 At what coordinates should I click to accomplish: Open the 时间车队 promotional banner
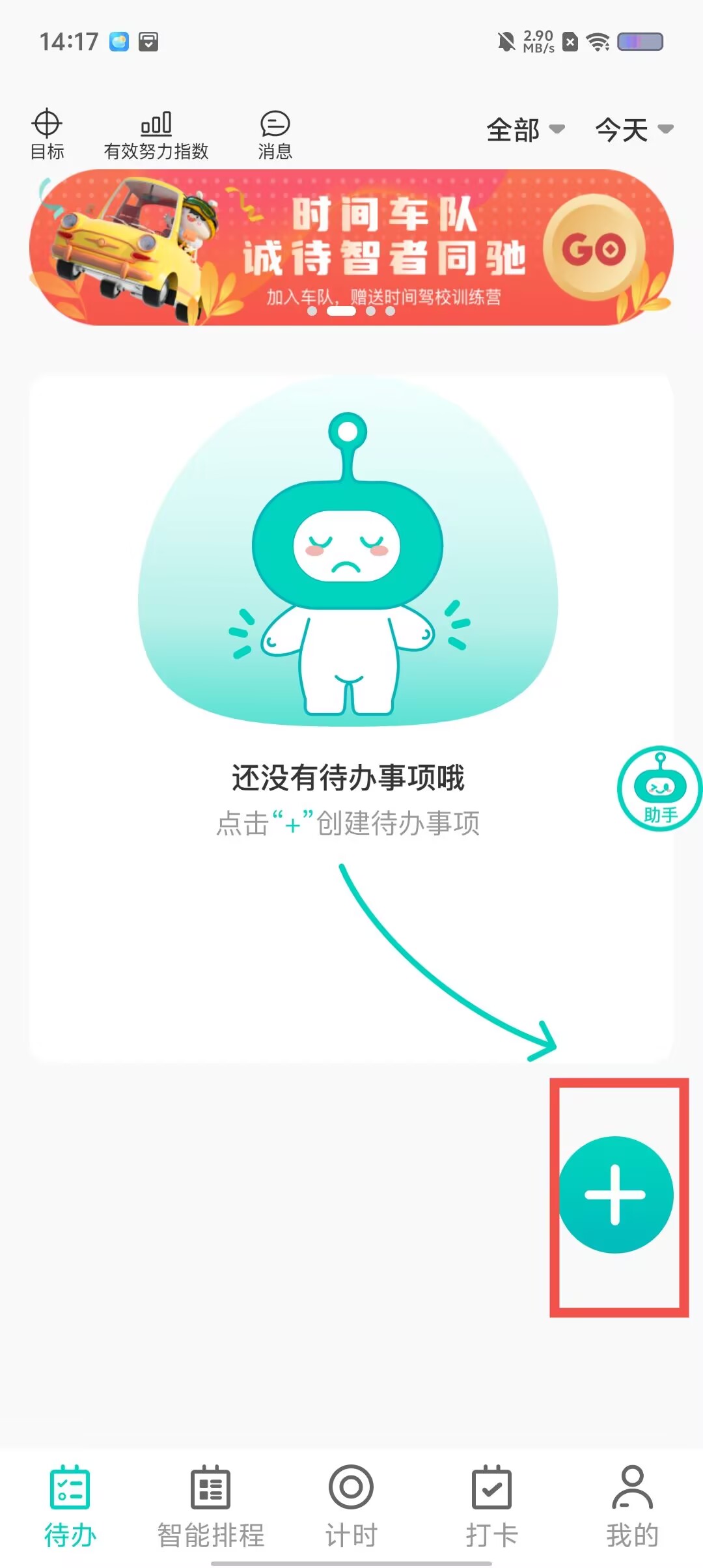351,247
